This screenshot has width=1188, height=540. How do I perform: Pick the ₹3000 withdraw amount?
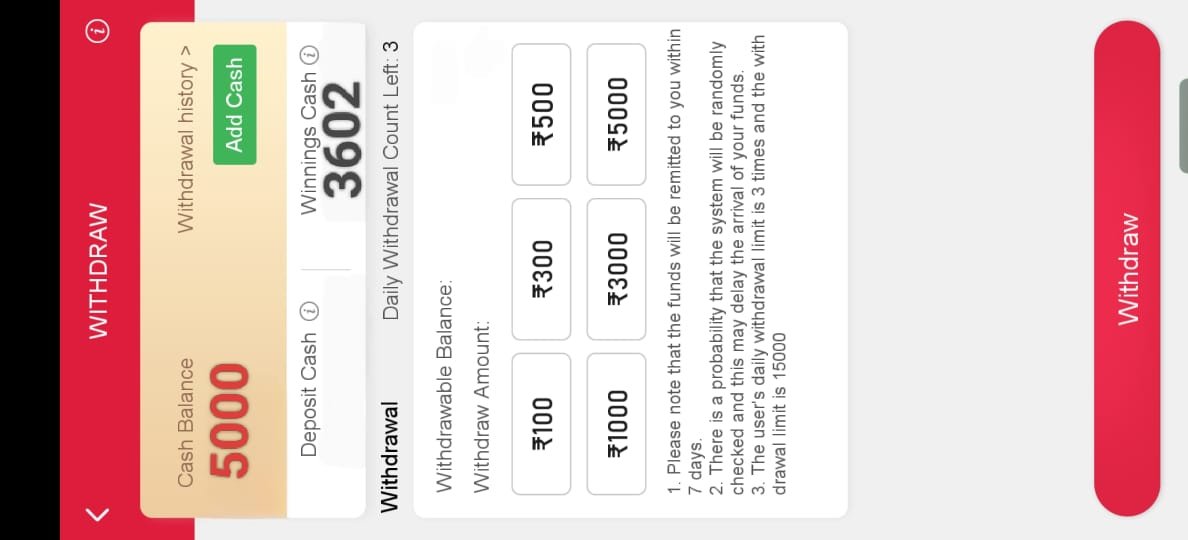click(617, 269)
